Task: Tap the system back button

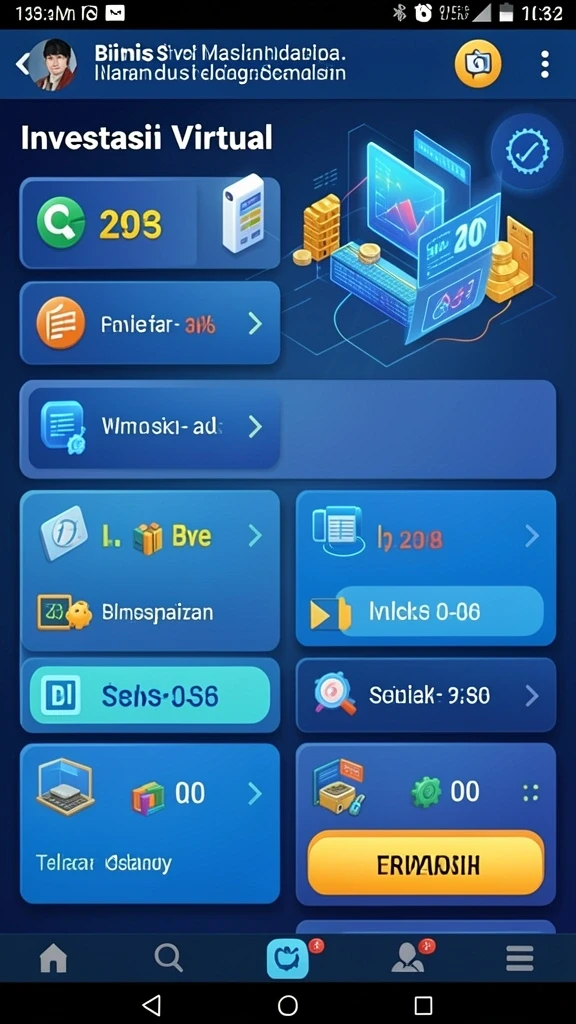Action: click(151, 1005)
